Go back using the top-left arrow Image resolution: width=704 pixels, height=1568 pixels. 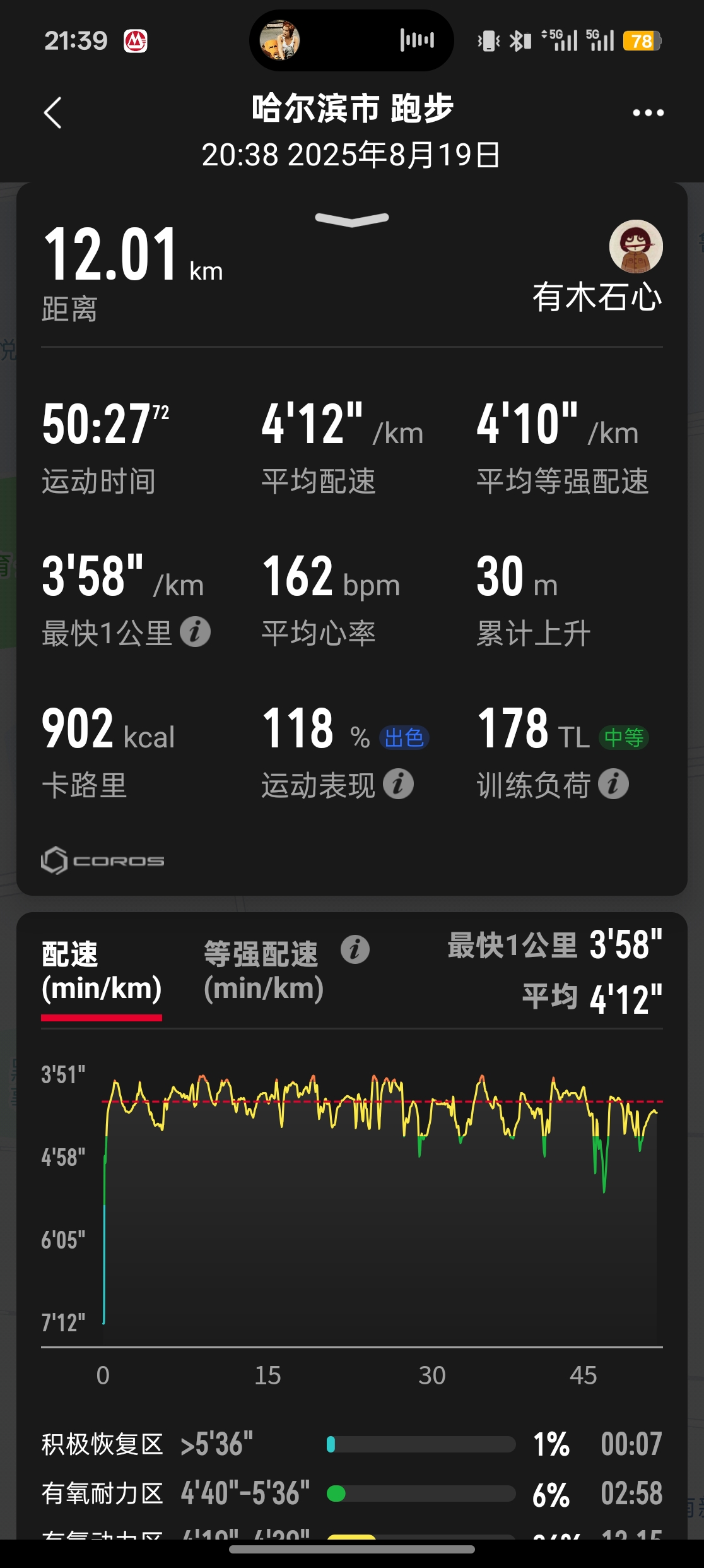(53, 113)
